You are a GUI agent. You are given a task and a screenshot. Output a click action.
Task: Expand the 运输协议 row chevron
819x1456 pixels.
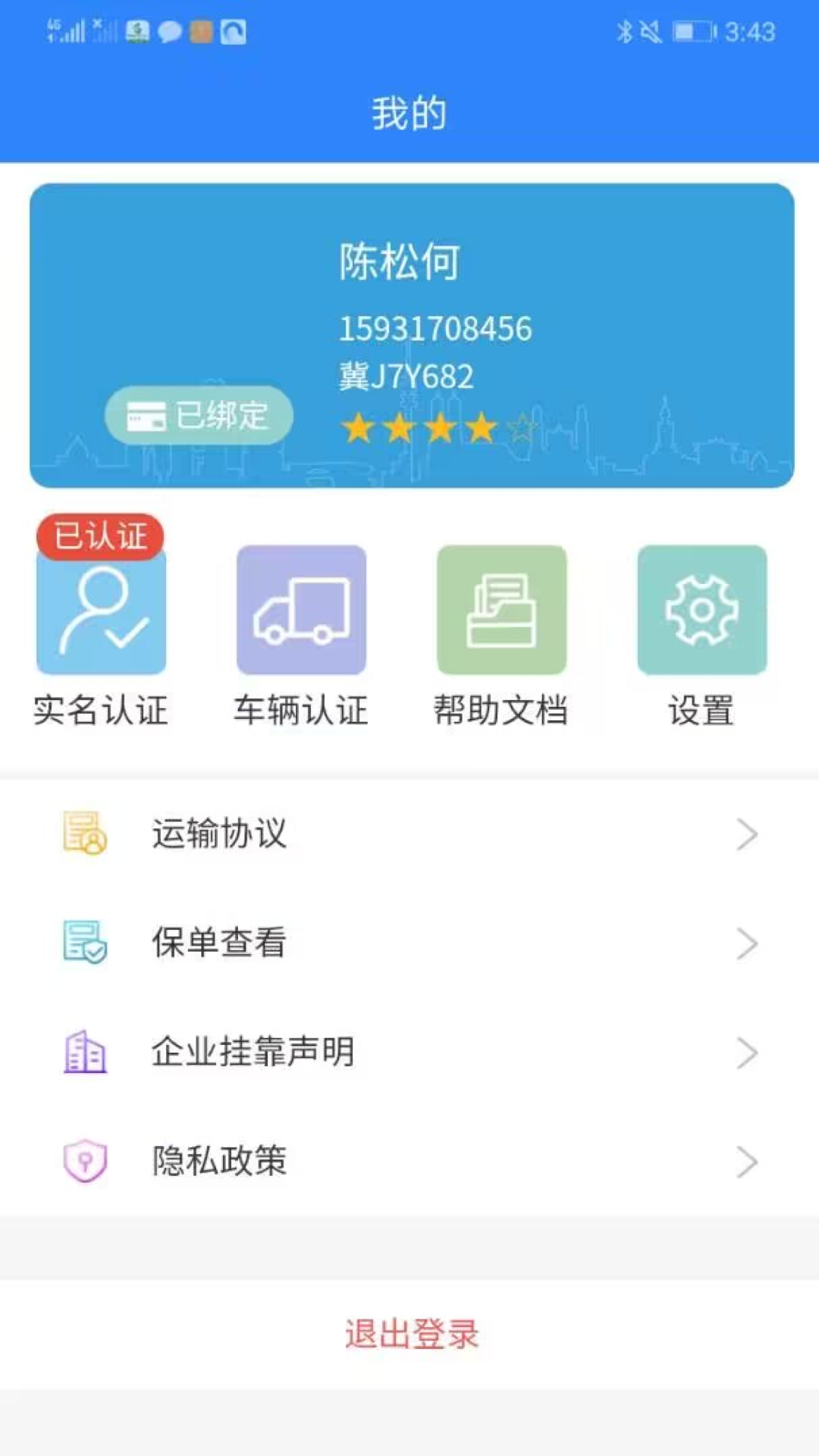[x=747, y=834]
